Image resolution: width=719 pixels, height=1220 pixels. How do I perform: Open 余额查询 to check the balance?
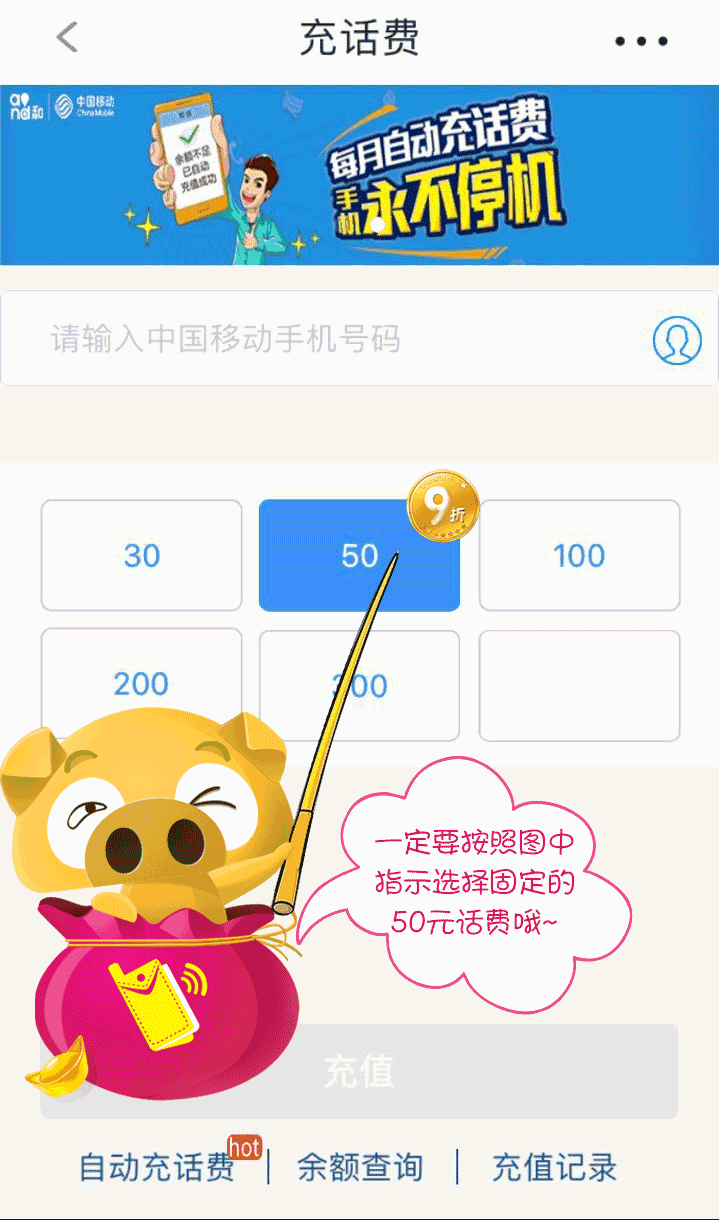tap(360, 1167)
